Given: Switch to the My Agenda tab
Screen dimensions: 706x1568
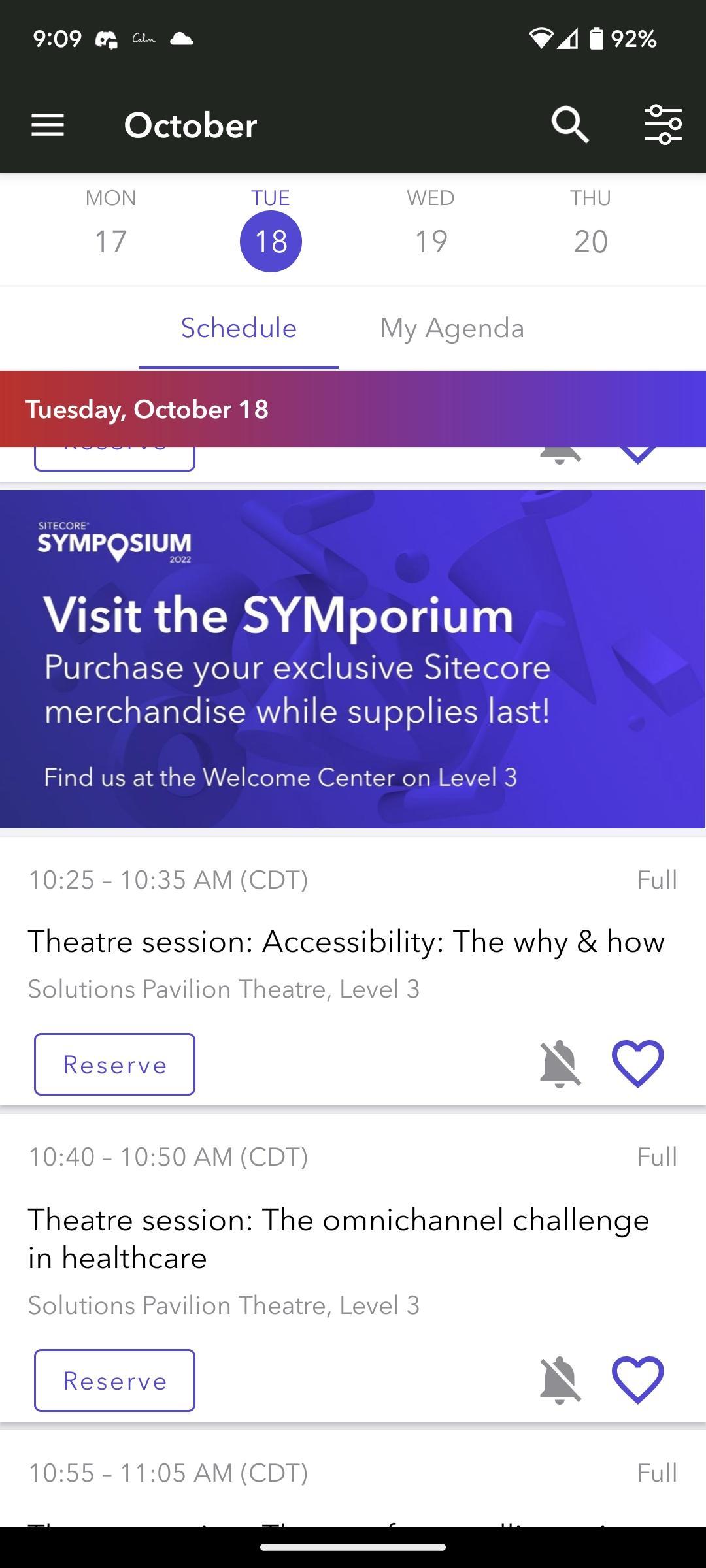Looking at the screenshot, I should pyautogui.click(x=452, y=328).
